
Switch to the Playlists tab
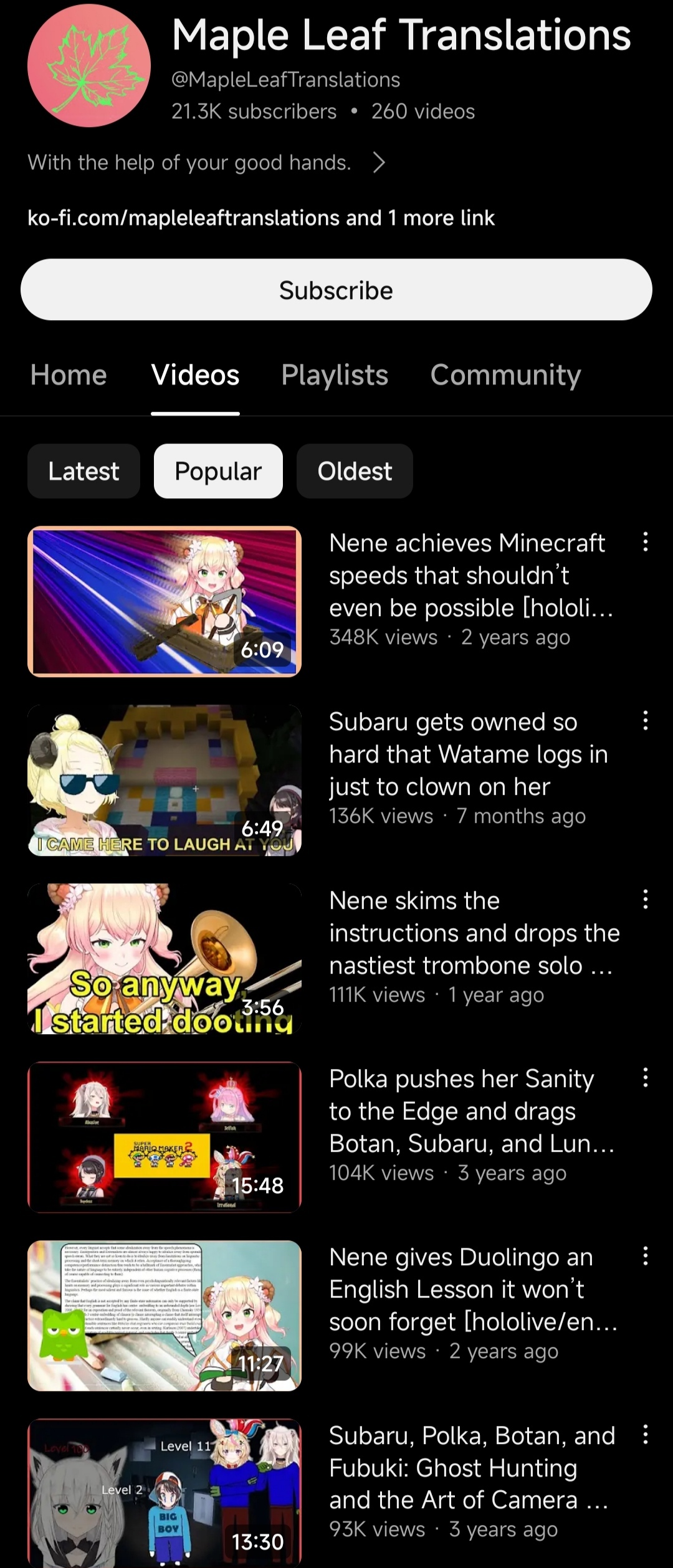(x=335, y=375)
